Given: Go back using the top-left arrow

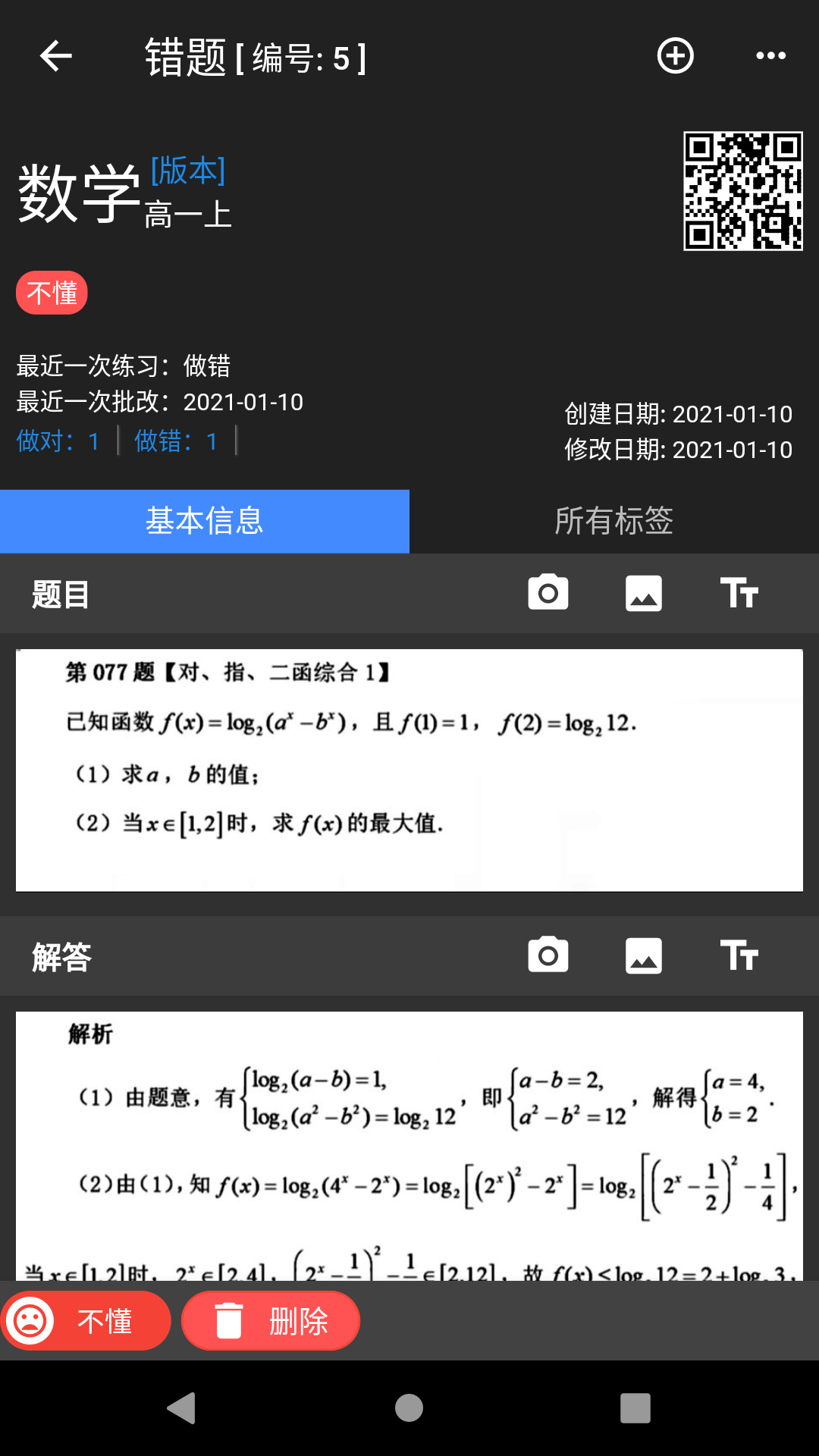Looking at the screenshot, I should [x=55, y=56].
